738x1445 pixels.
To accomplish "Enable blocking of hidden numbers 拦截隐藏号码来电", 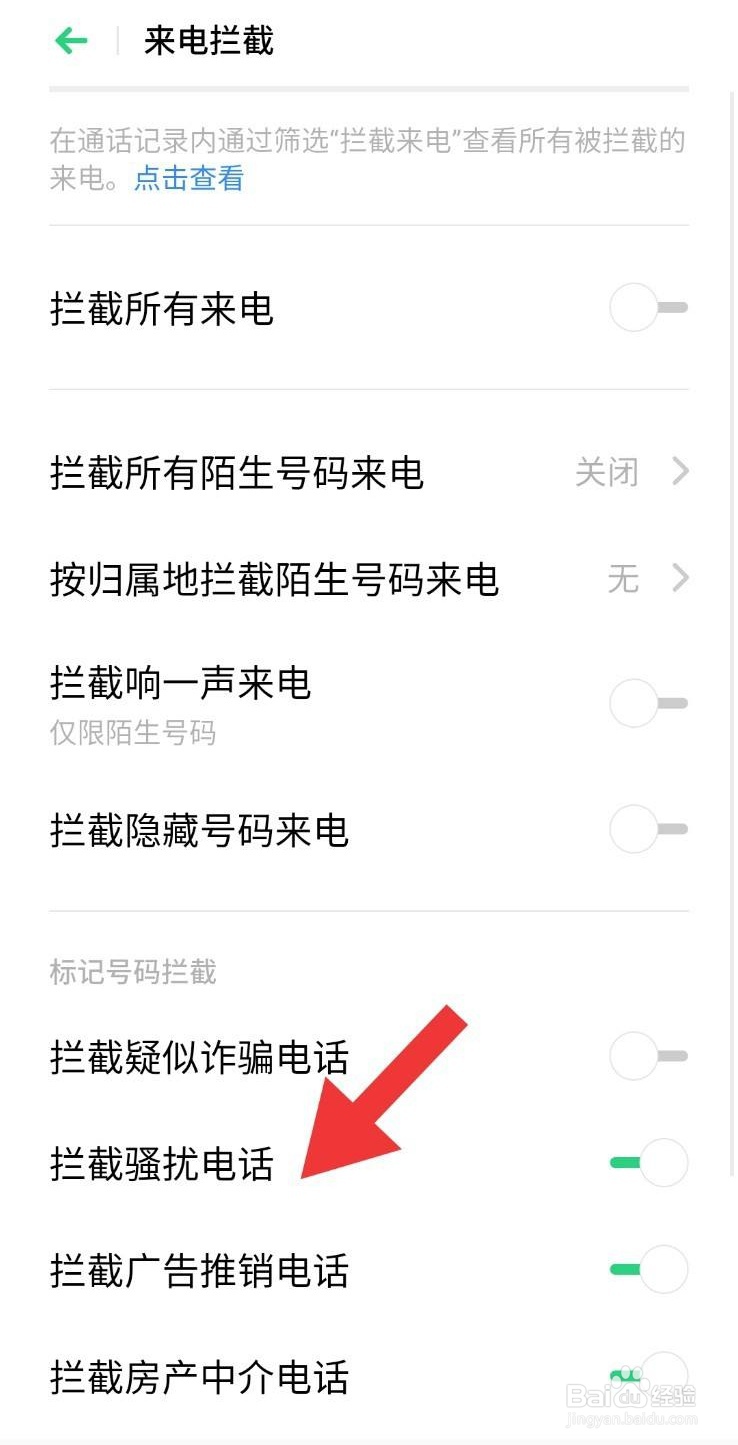I will tap(647, 829).
